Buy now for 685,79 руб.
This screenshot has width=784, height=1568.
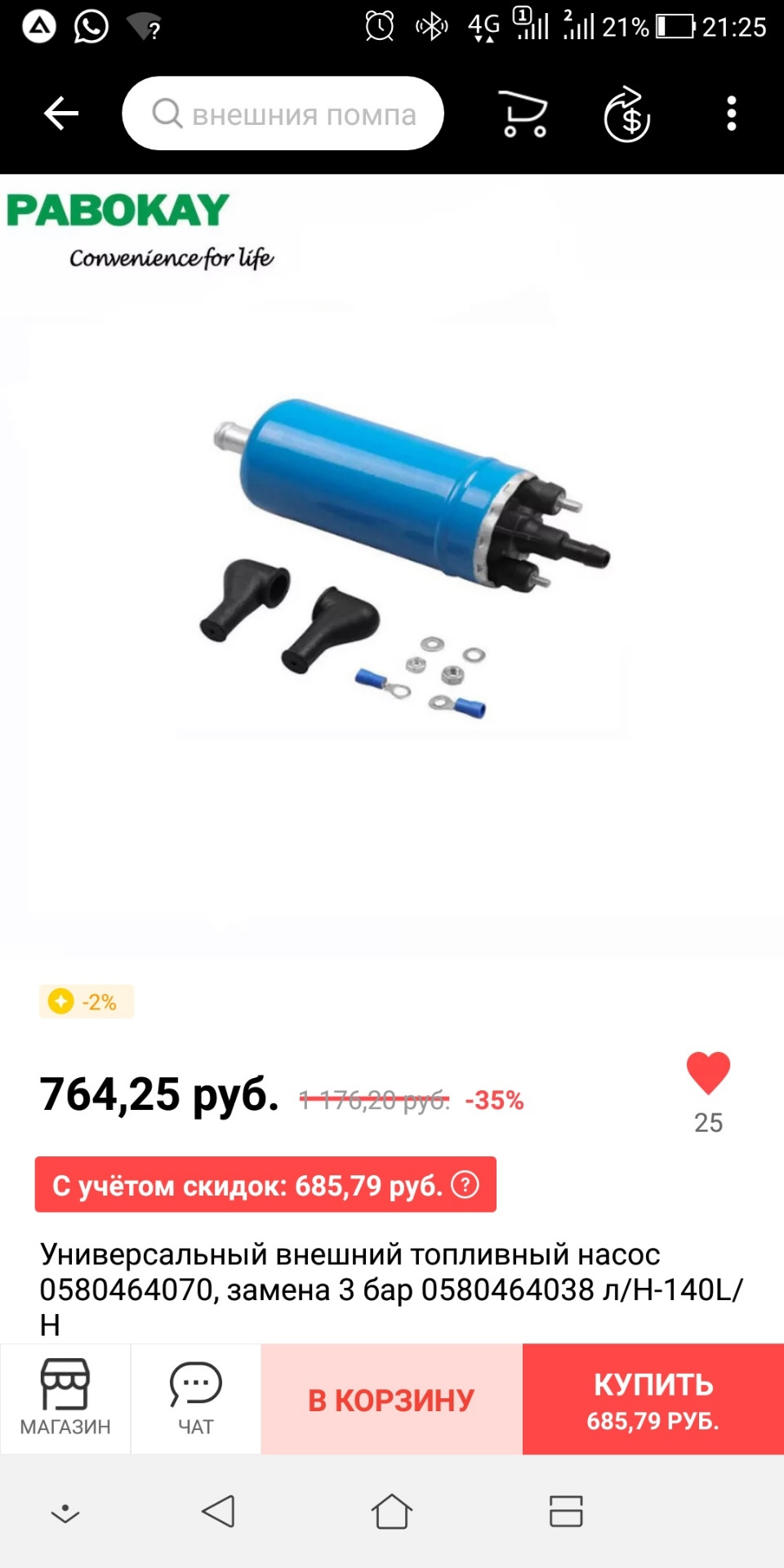(x=653, y=1400)
